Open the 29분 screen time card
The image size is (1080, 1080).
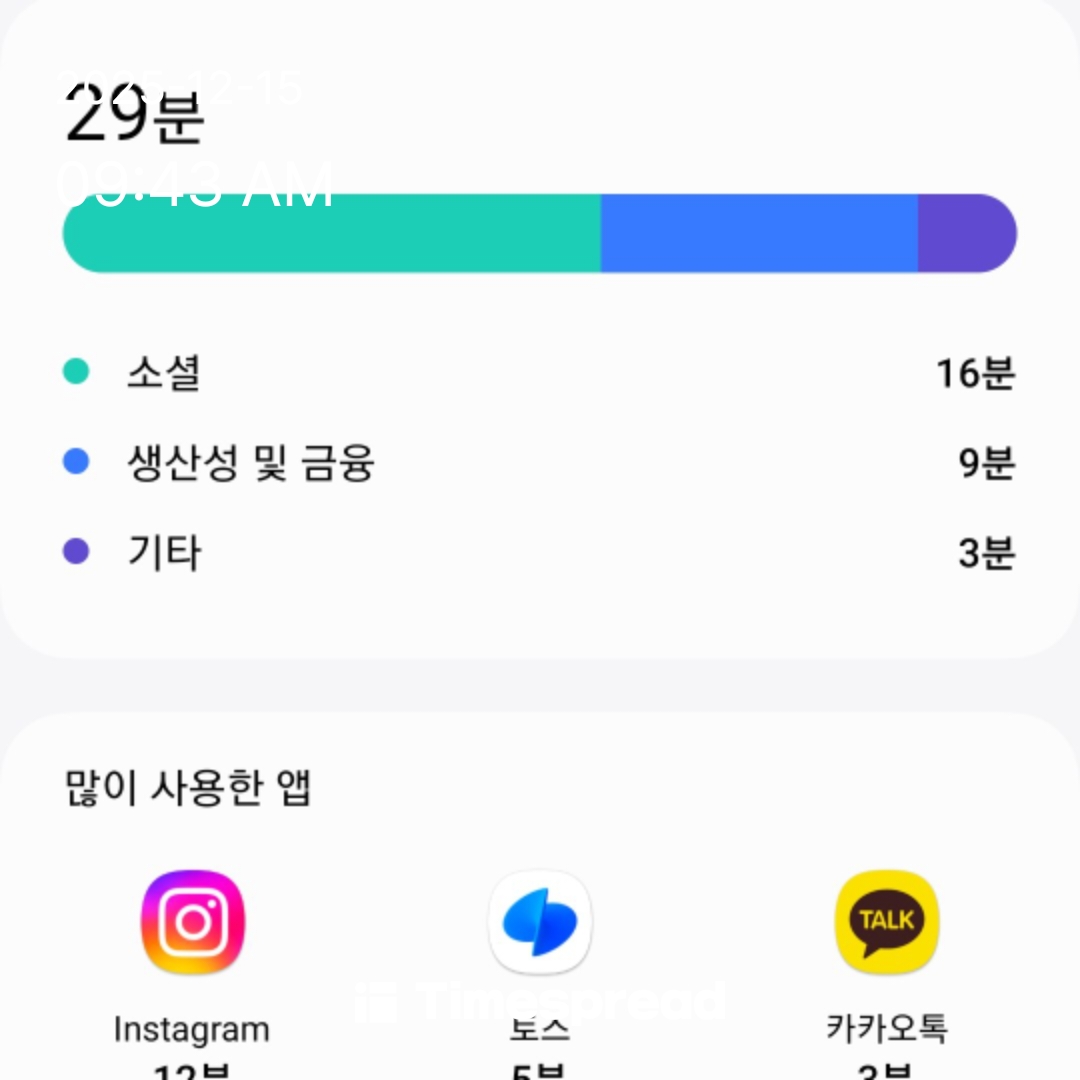540,330
